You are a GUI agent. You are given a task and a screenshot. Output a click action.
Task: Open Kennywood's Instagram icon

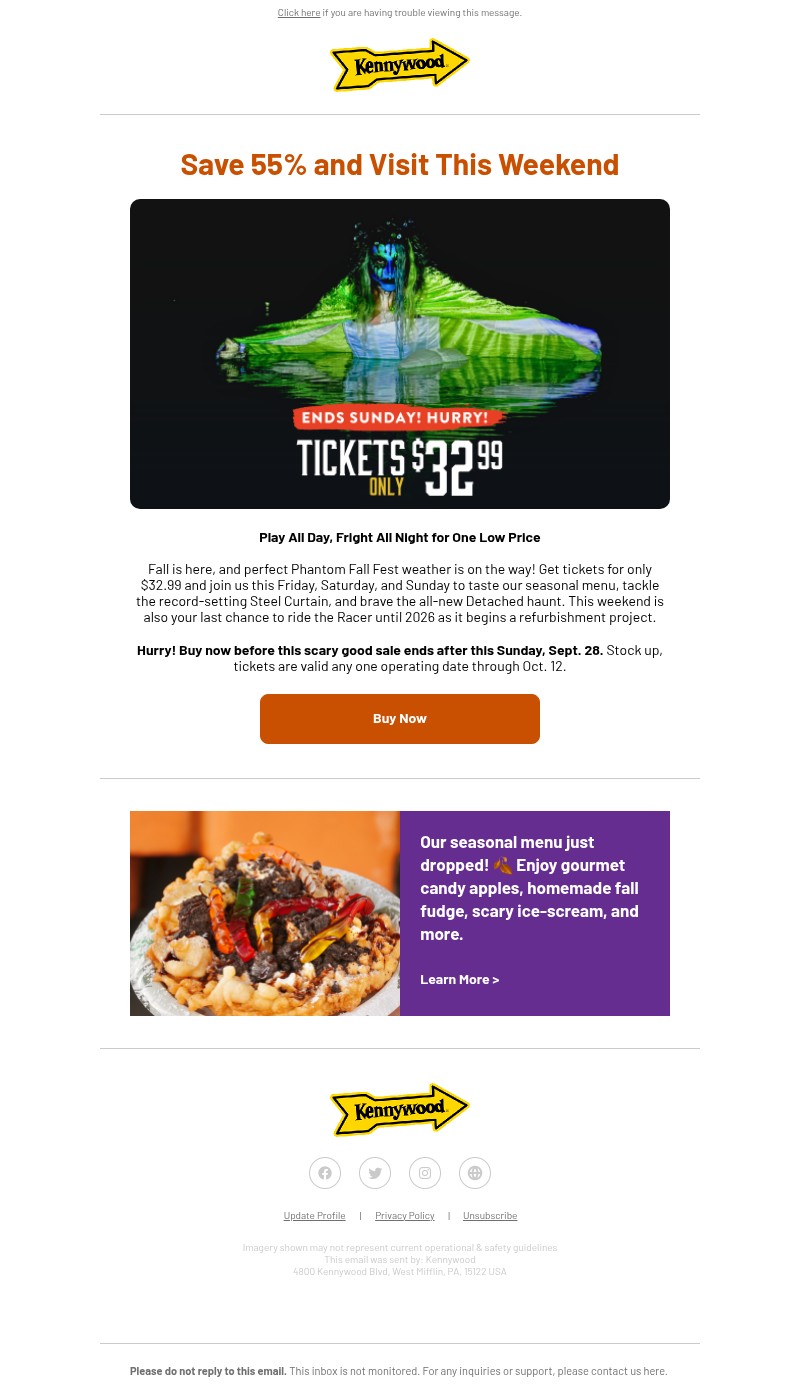click(425, 1173)
